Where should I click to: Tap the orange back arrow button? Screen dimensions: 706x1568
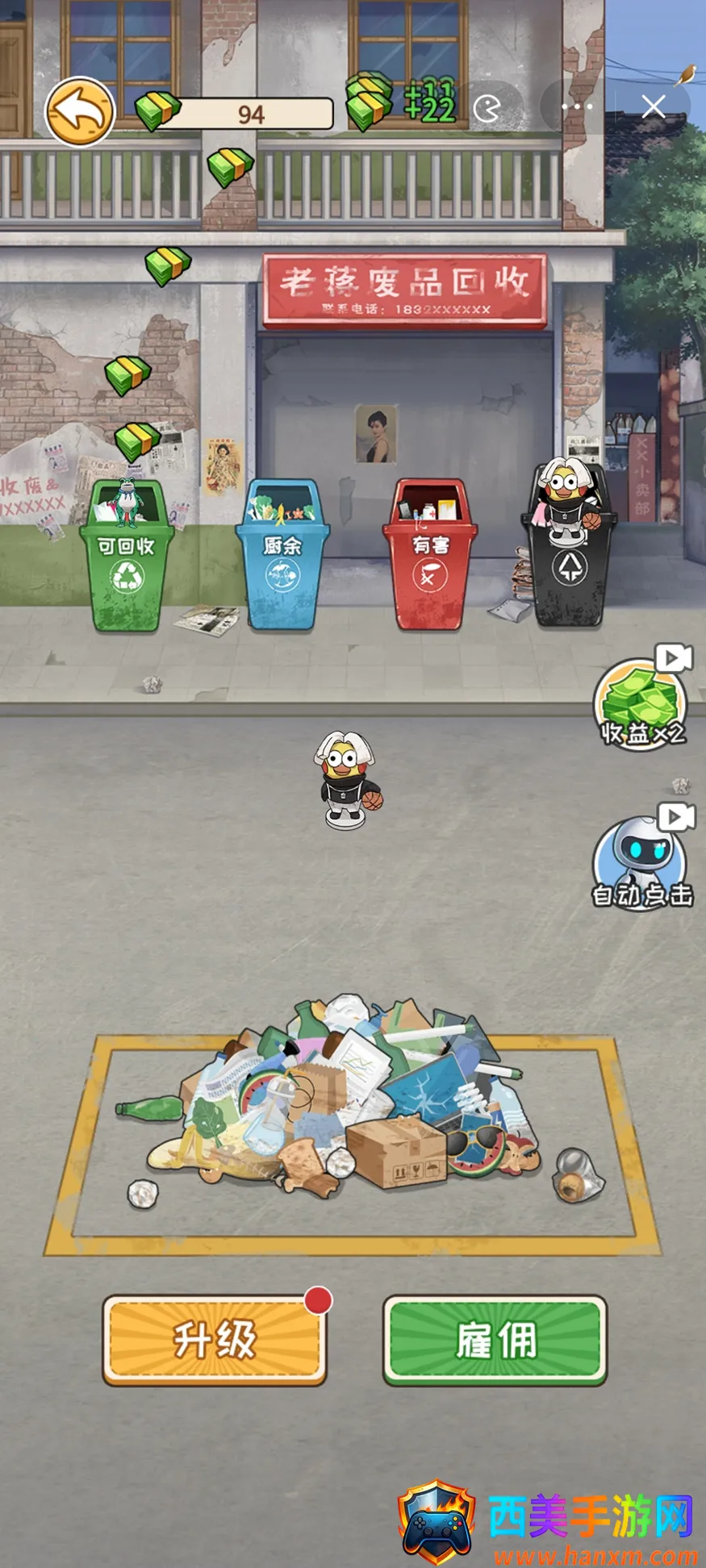[x=80, y=111]
